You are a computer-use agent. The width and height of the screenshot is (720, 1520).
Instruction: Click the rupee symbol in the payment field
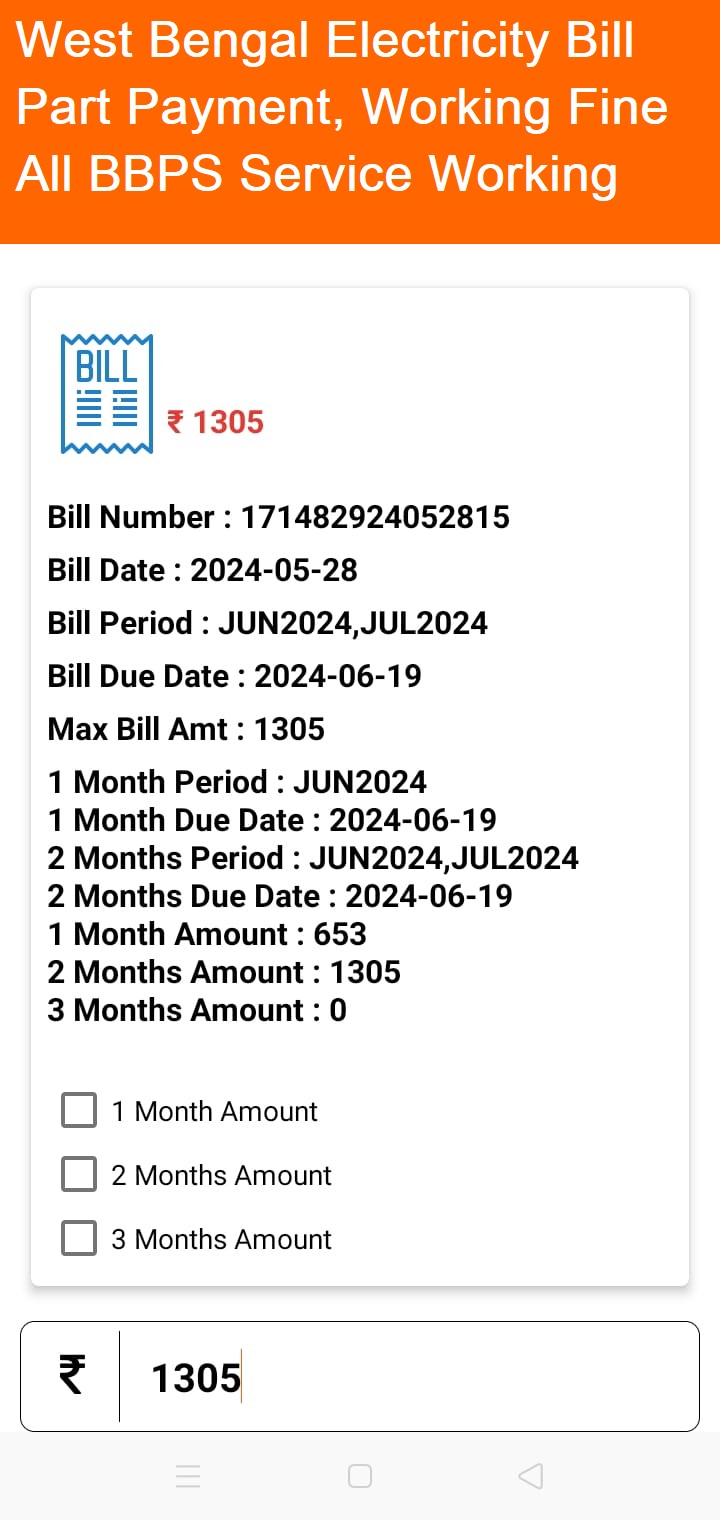pyautogui.click(x=68, y=1376)
